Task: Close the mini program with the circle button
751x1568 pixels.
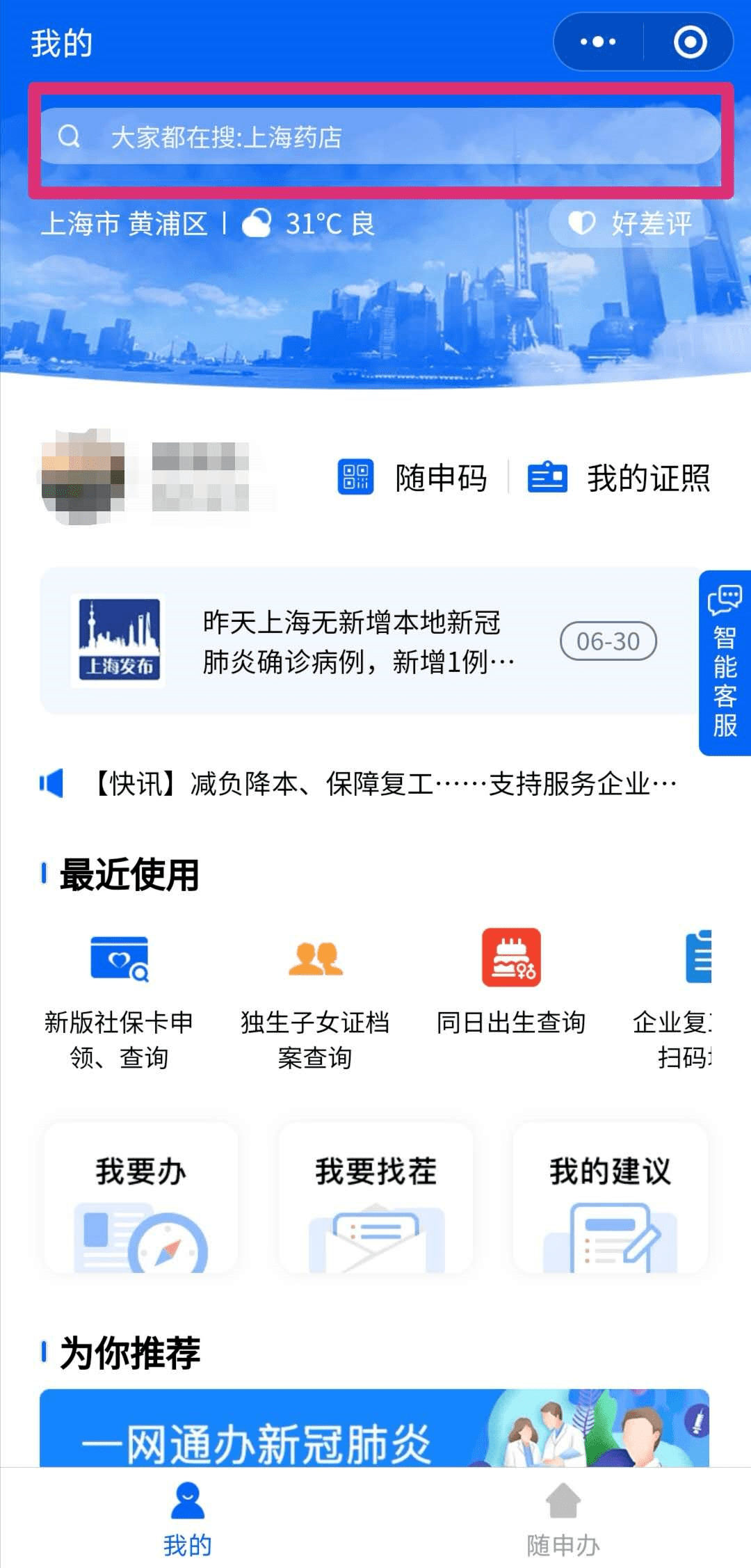Action: (x=690, y=42)
